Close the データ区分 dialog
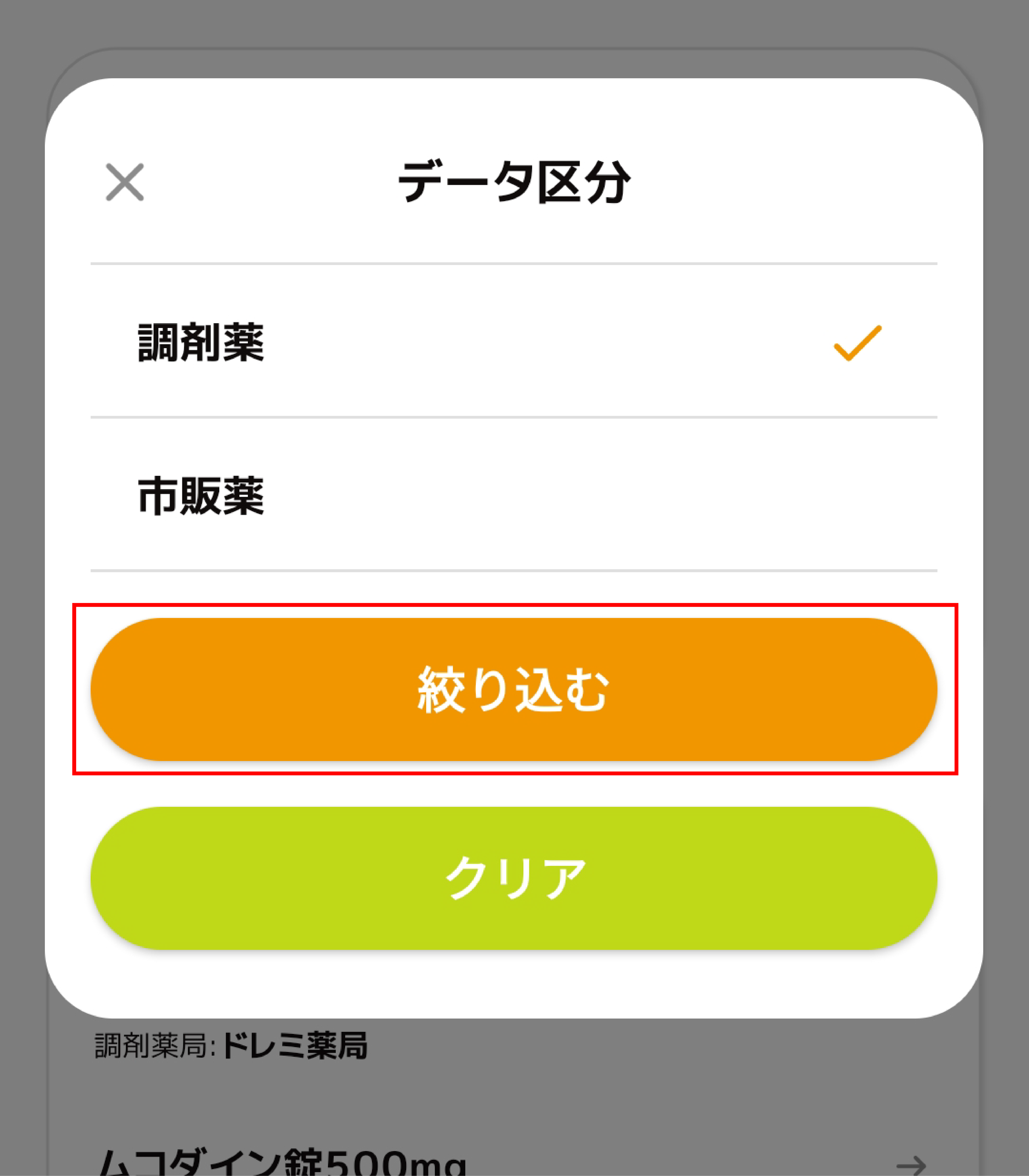Screen dimensions: 1029x1176 tap(125, 183)
